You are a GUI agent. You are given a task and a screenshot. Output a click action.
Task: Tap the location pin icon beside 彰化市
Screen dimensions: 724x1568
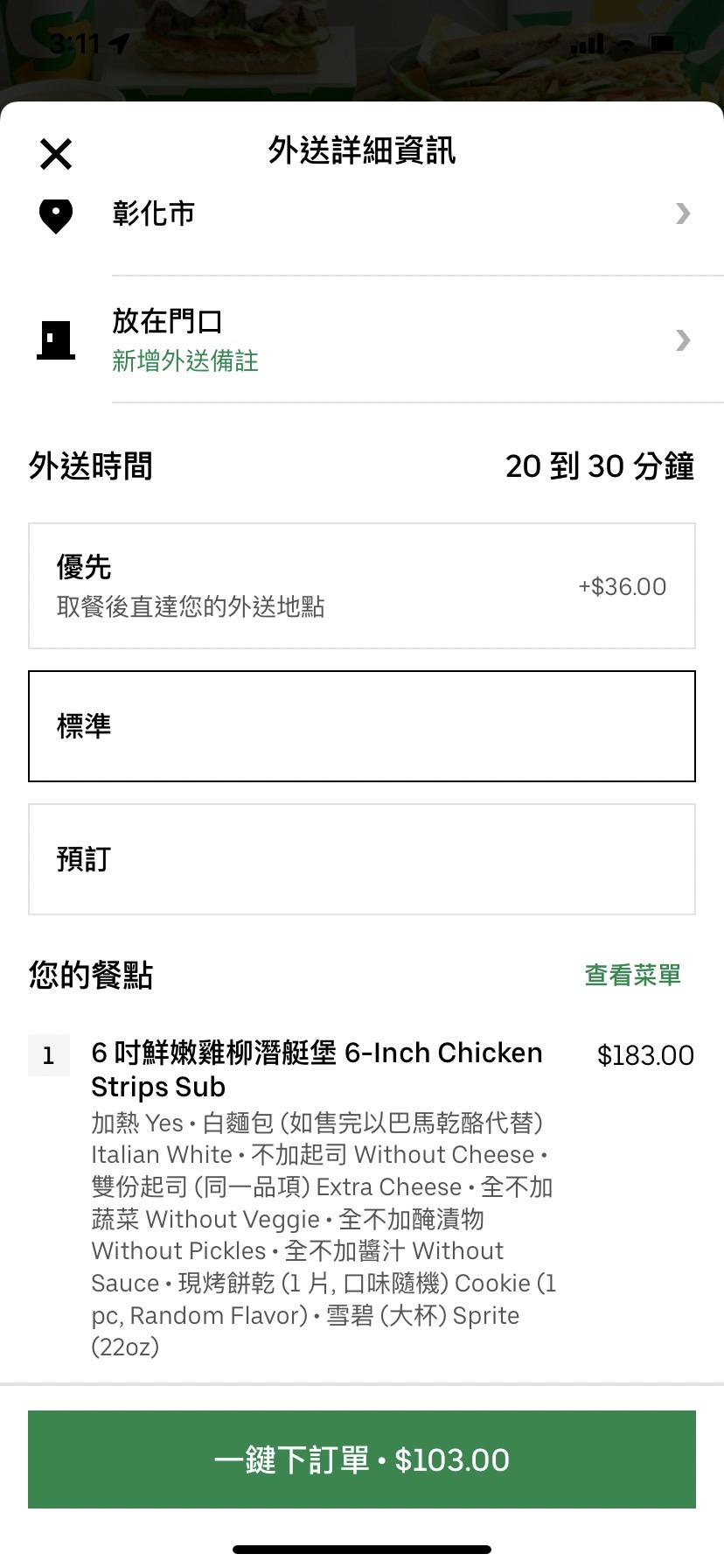coord(54,216)
